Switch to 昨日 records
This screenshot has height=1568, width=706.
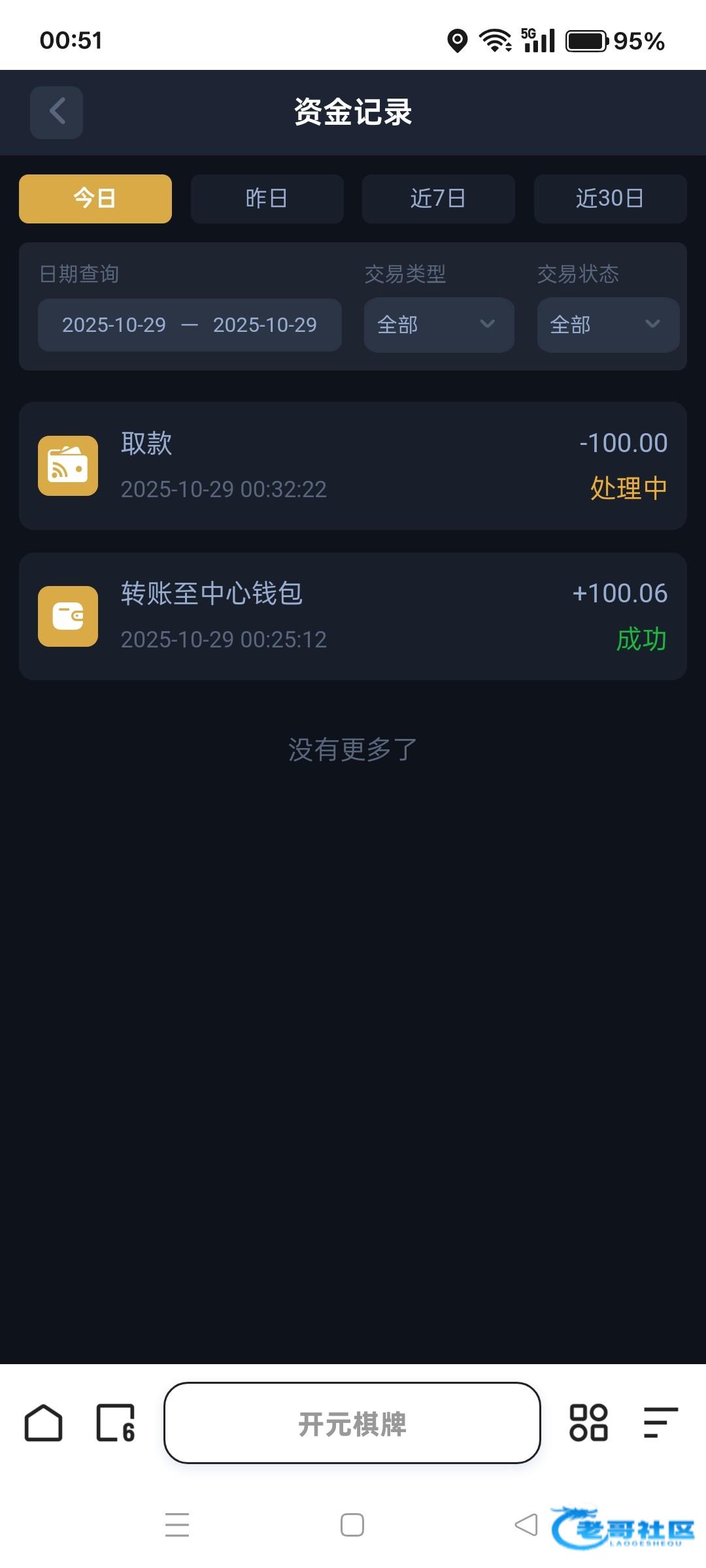267,199
